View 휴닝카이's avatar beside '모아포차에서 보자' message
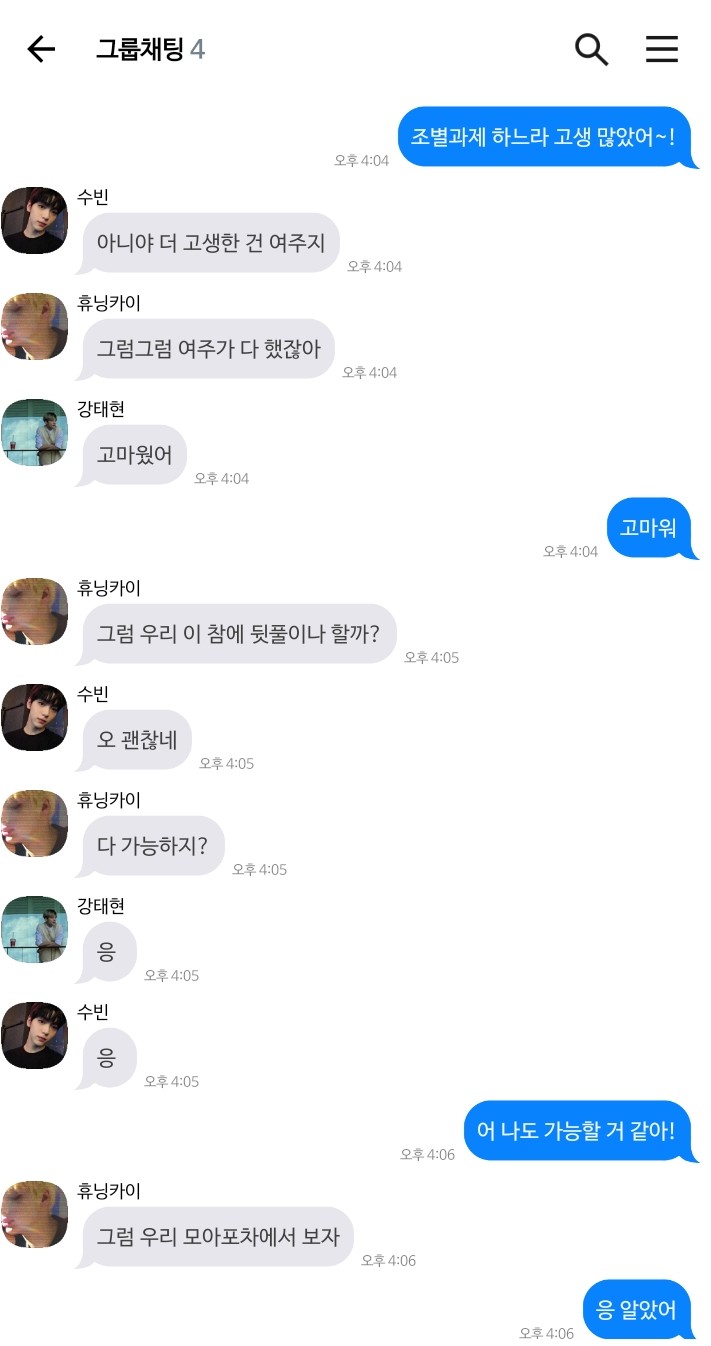The width and height of the screenshot is (711, 1346). [x=34, y=1214]
